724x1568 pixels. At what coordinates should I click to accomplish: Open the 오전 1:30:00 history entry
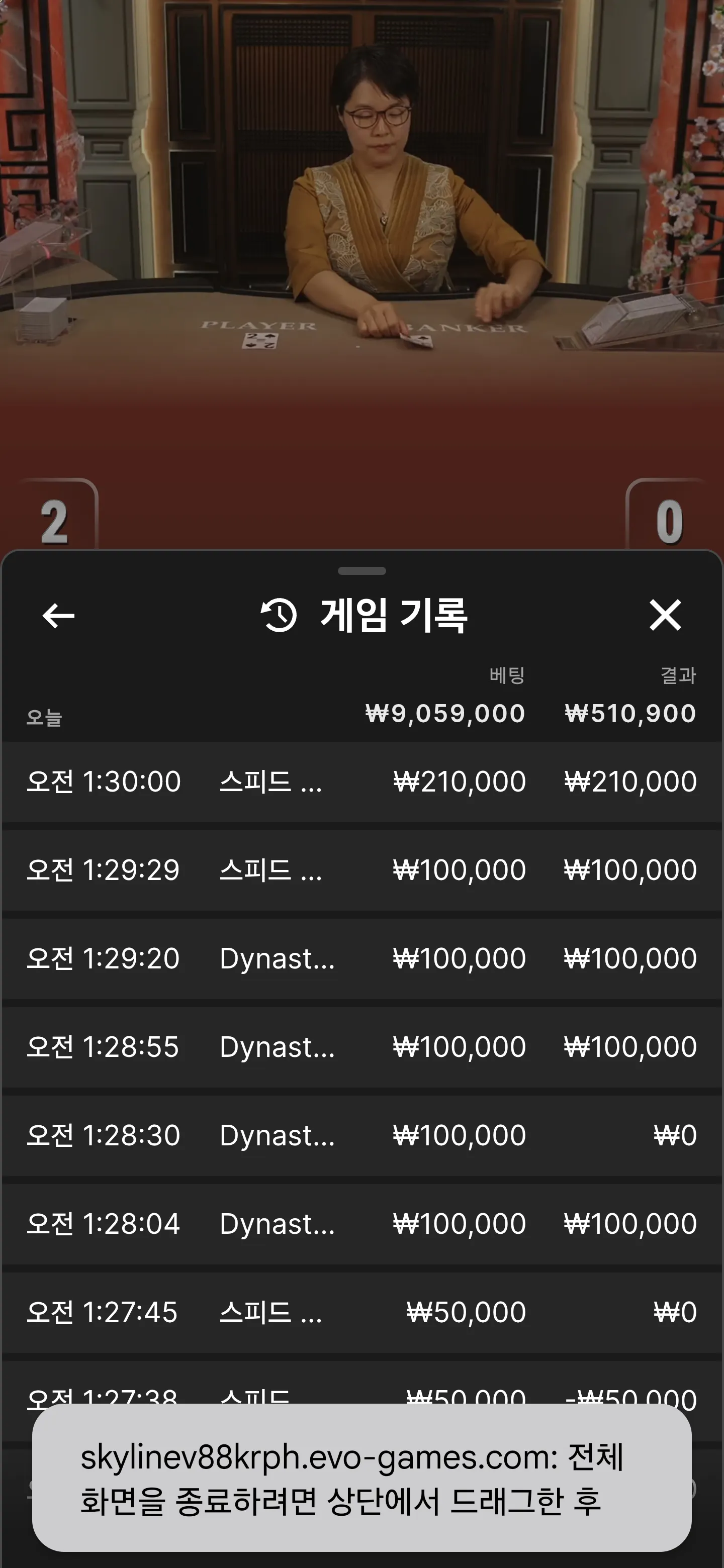tap(361, 781)
